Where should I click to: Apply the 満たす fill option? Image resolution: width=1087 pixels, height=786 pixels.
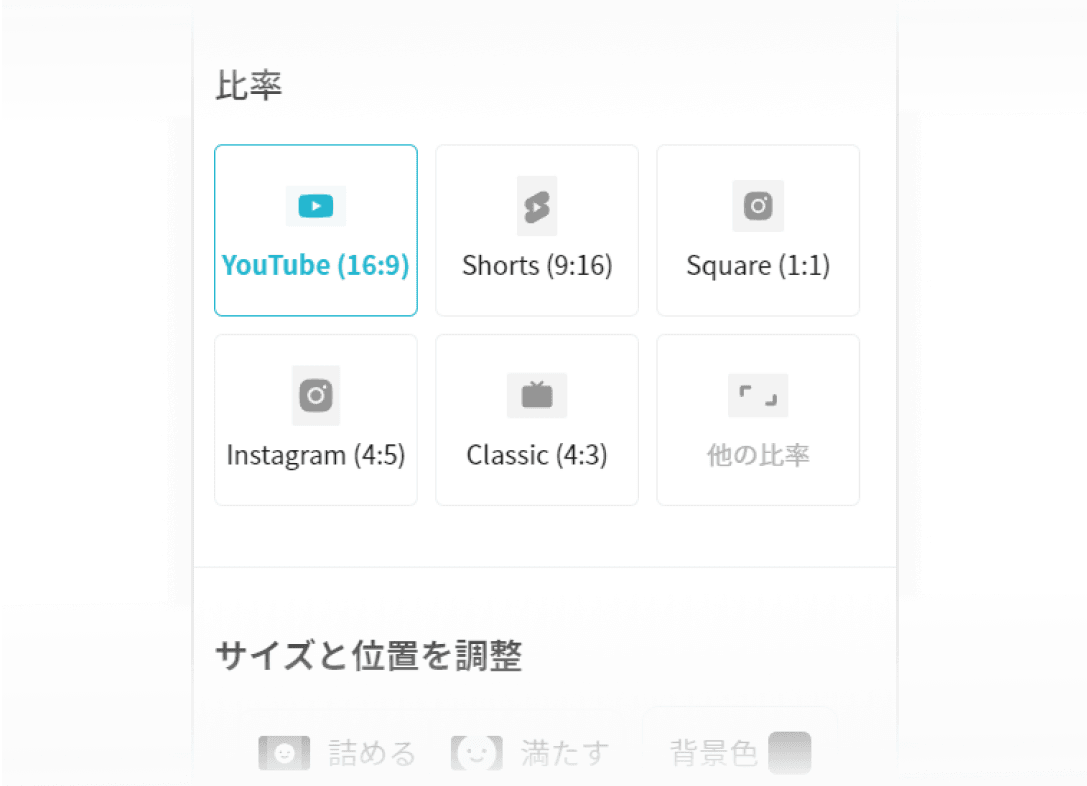click(x=530, y=752)
